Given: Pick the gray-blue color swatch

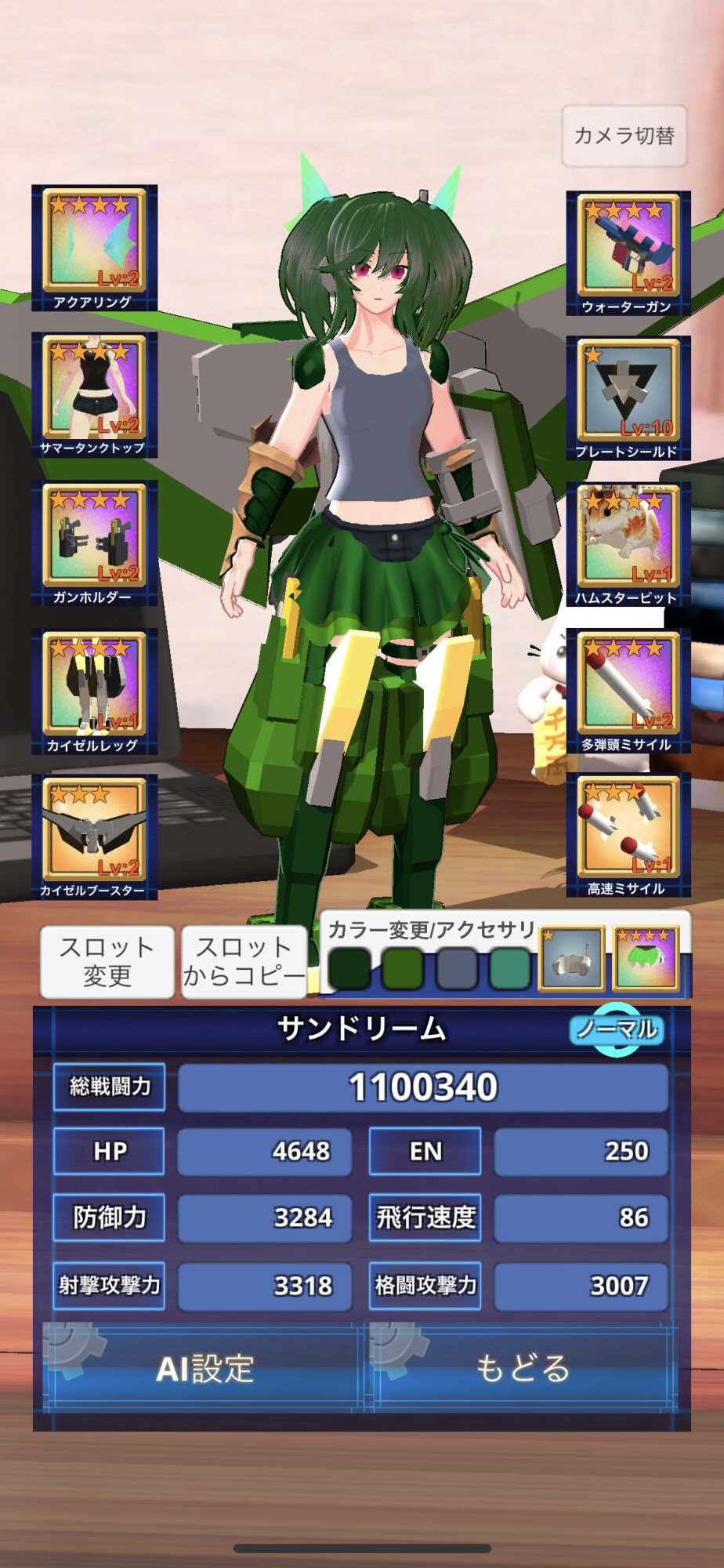Looking at the screenshot, I should (456, 969).
